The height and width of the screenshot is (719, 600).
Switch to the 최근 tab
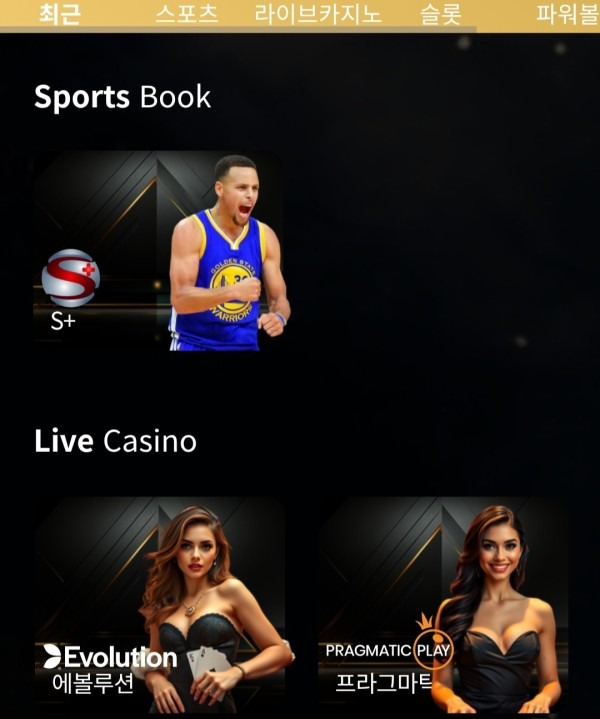click(x=60, y=14)
